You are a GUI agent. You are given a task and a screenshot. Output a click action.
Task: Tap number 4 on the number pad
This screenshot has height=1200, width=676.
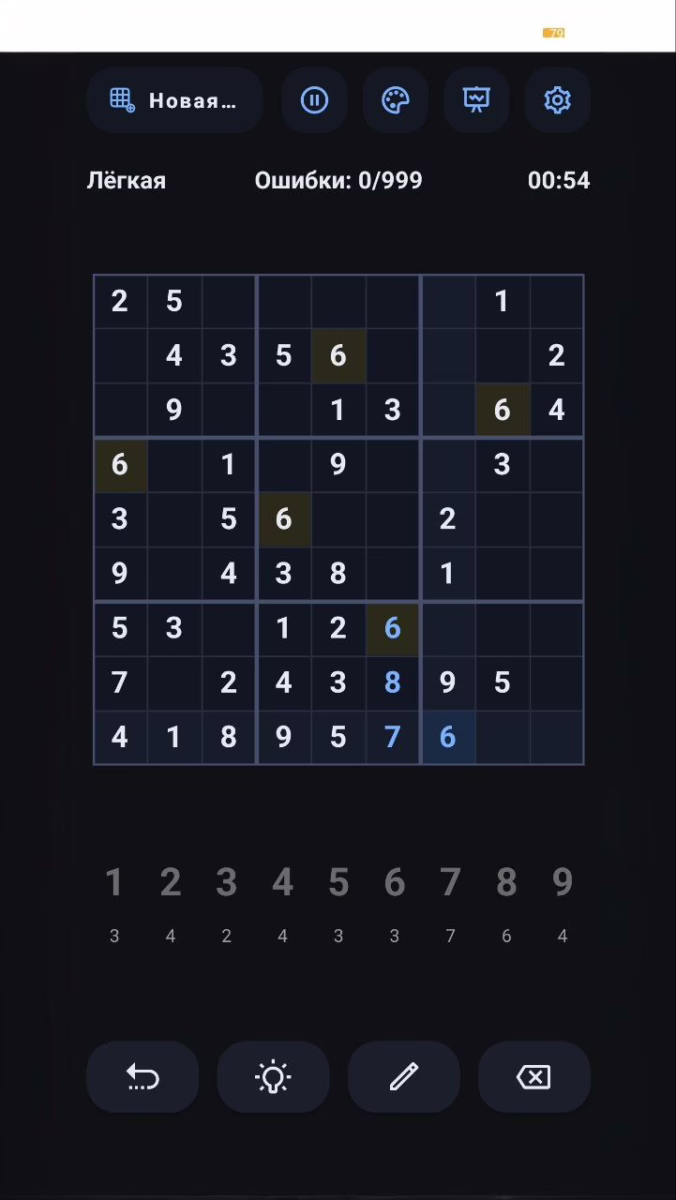(x=282, y=884)
